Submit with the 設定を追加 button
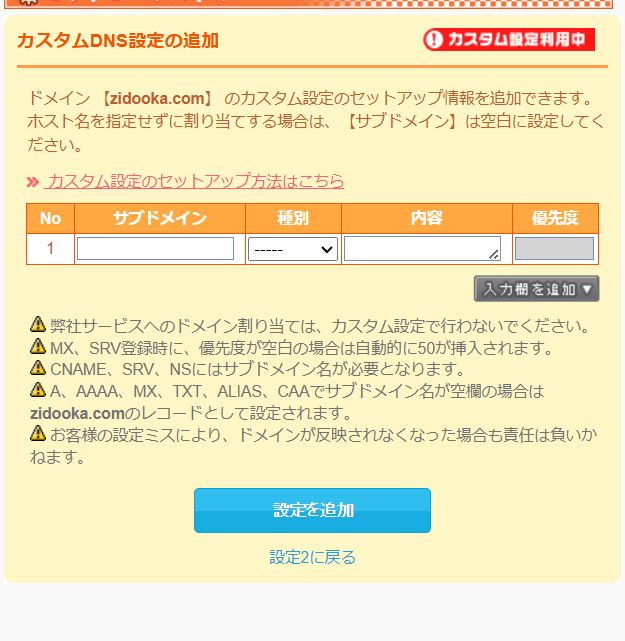The height and width of the screenshot is (641, 625). 312,510
